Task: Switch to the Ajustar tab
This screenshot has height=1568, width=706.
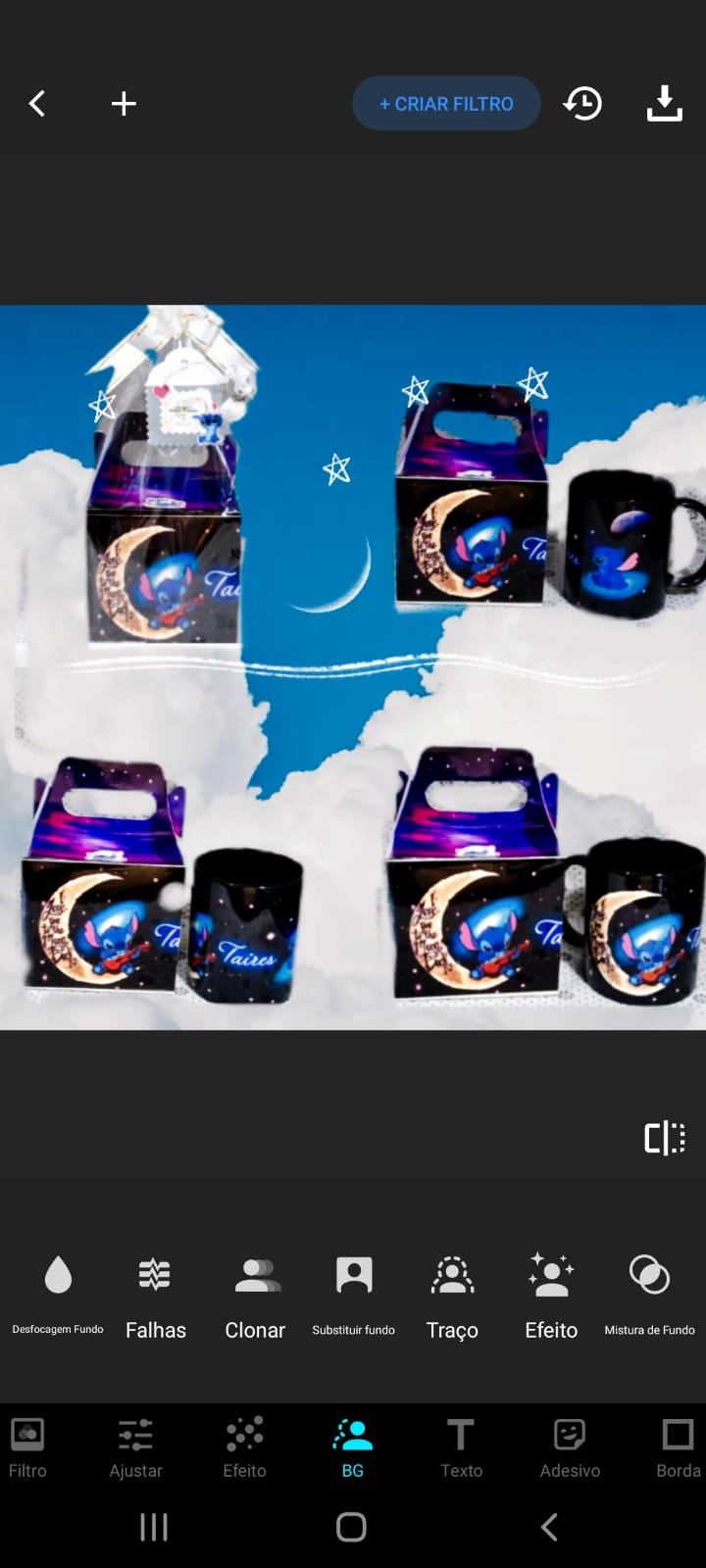Action: 135,1448
